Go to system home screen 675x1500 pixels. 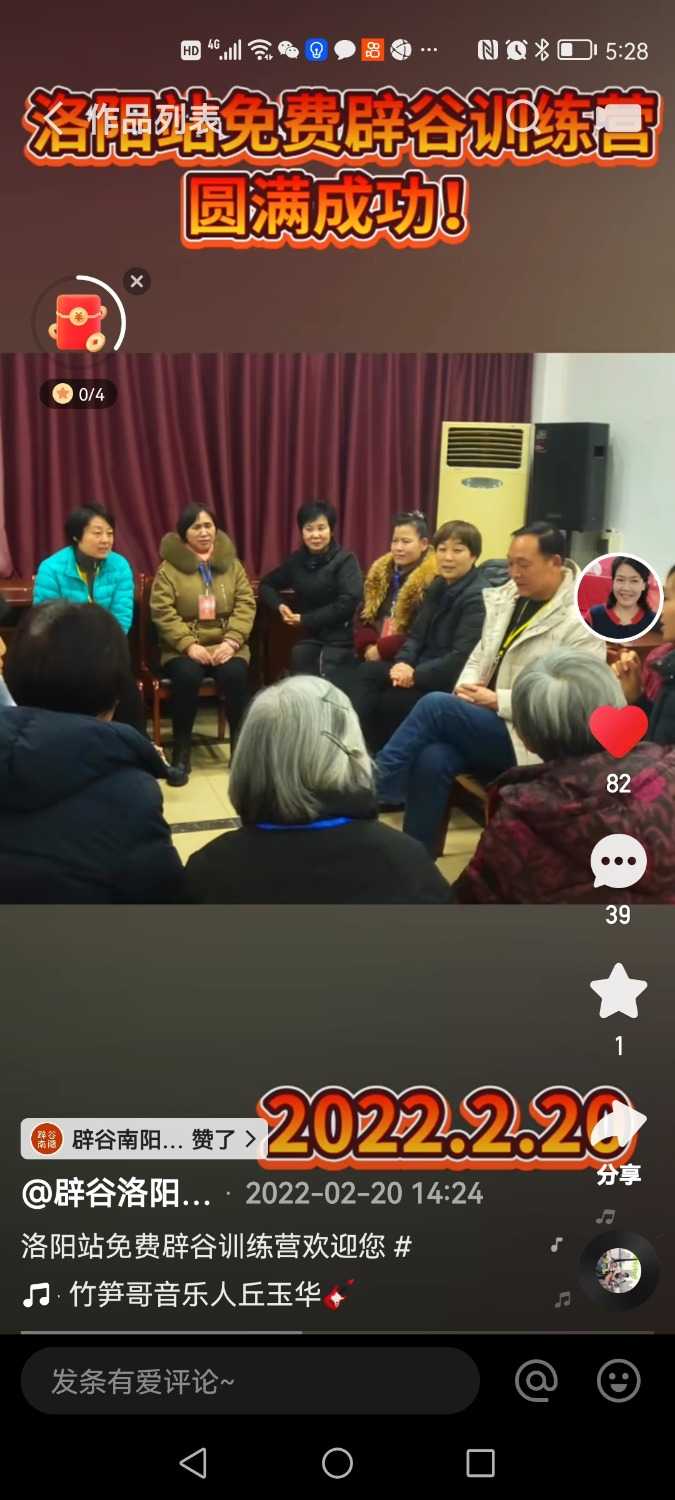click(x=337, y=1463)
